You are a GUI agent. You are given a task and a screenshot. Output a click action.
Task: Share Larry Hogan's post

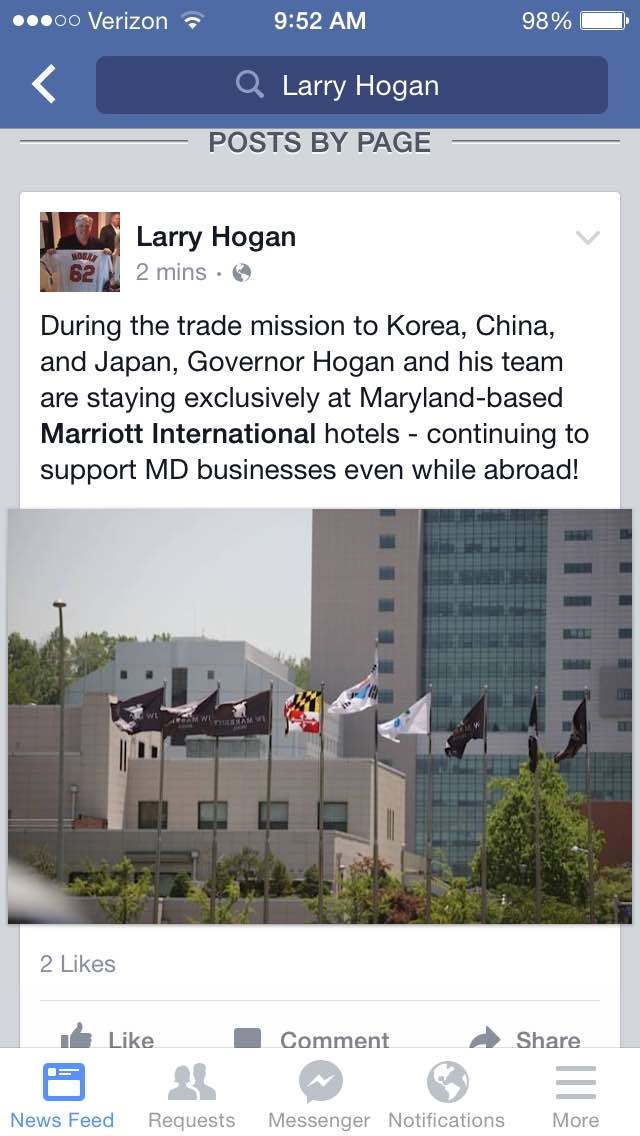525,1037
